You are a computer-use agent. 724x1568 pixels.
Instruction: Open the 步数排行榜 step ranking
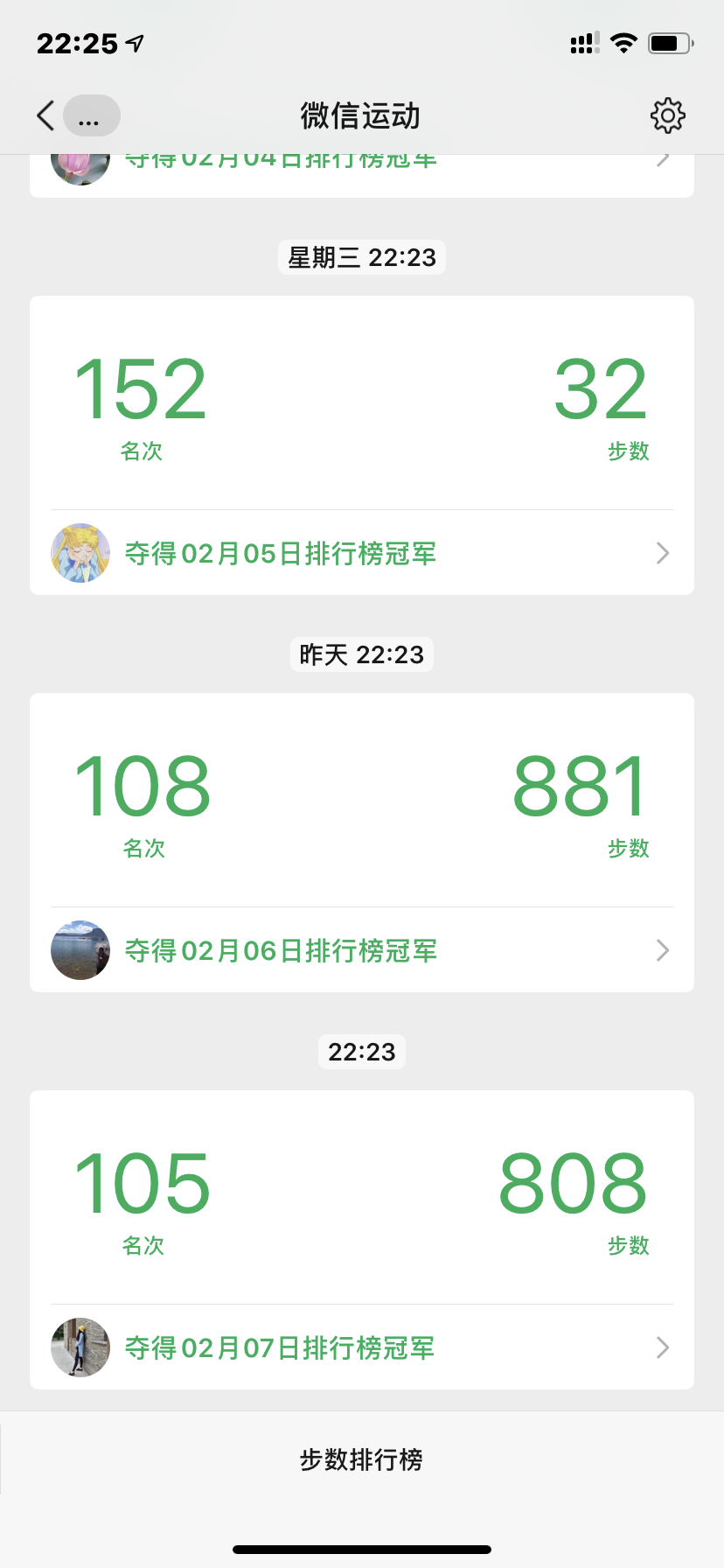click(361, 1459)
